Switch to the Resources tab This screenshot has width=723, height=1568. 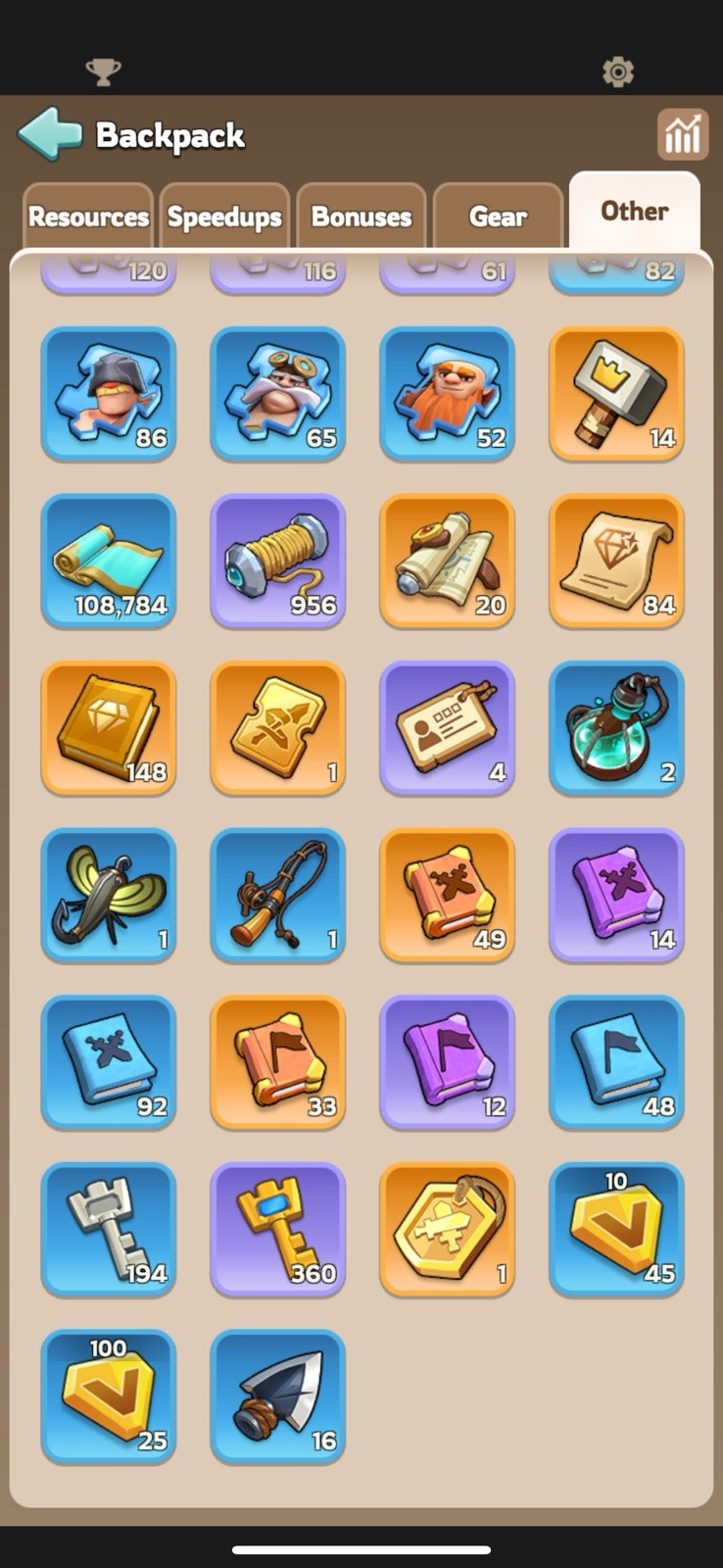click(x=88, y=217)
